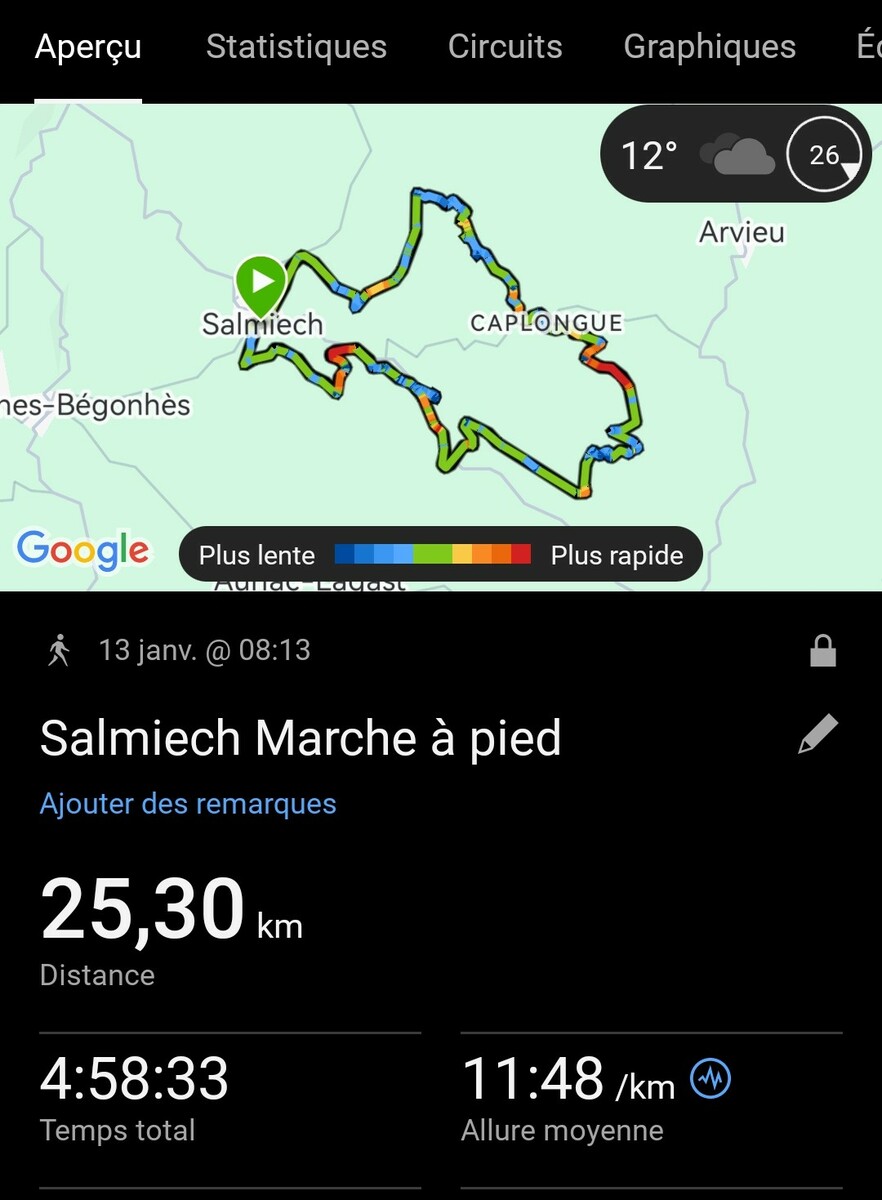
Task: Go to the Graphiques tab
Action: tap(709, 47)
